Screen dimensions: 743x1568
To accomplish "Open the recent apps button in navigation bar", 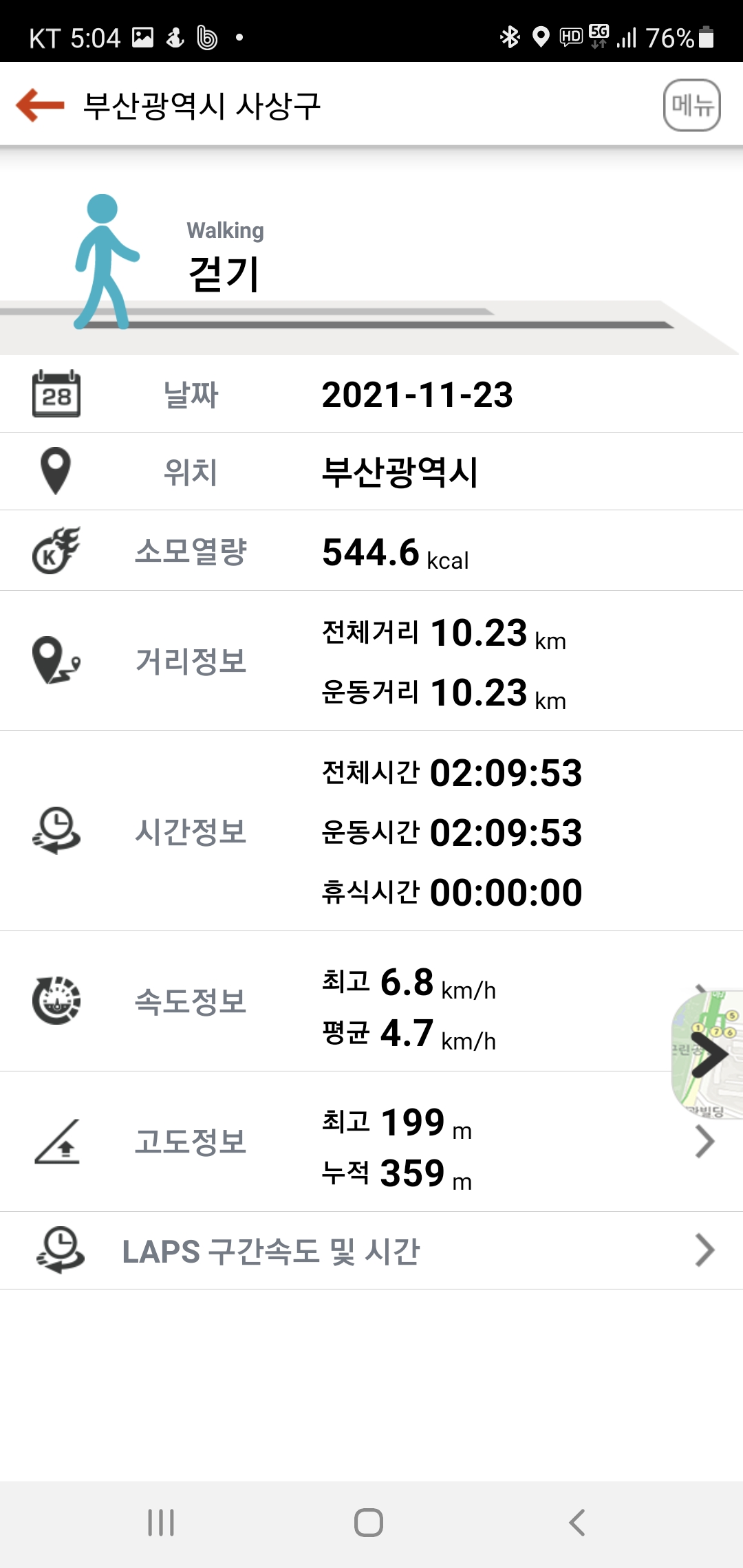I will 161,1521.
